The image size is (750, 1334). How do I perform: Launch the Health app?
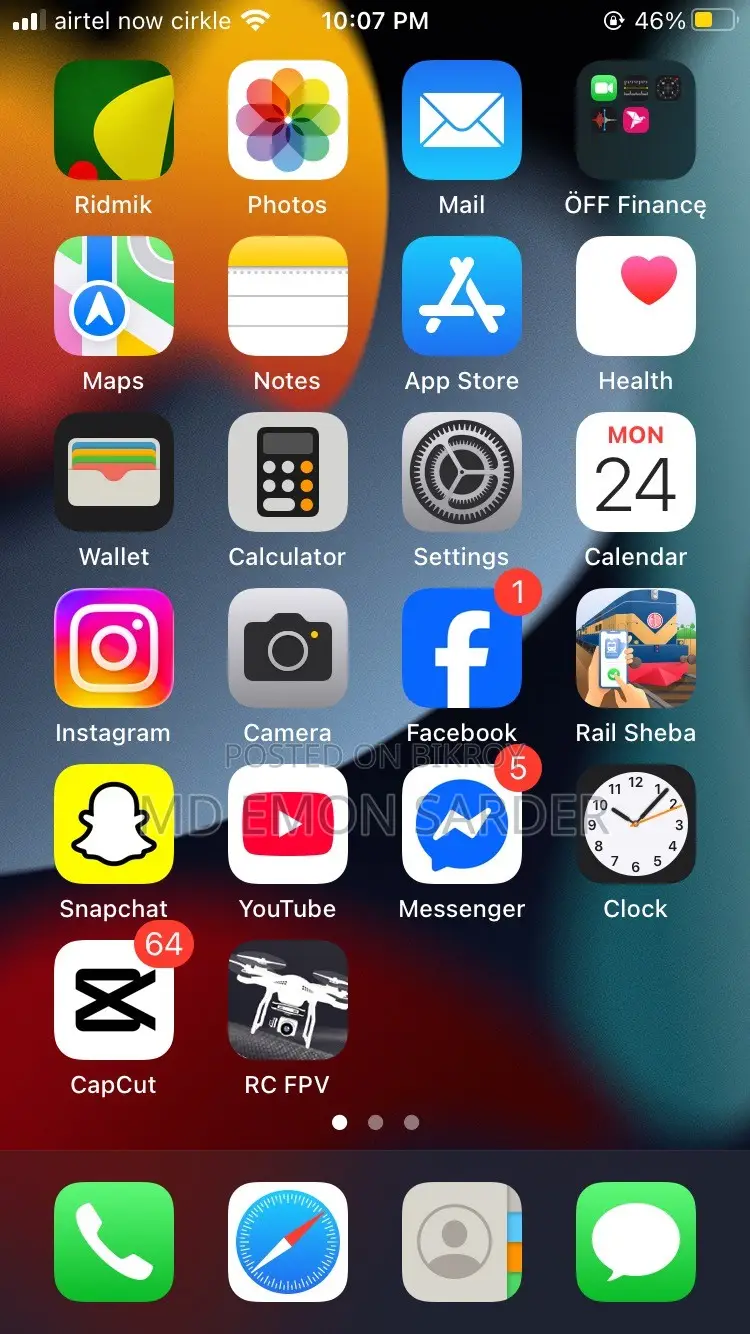(x=636, y=296)
